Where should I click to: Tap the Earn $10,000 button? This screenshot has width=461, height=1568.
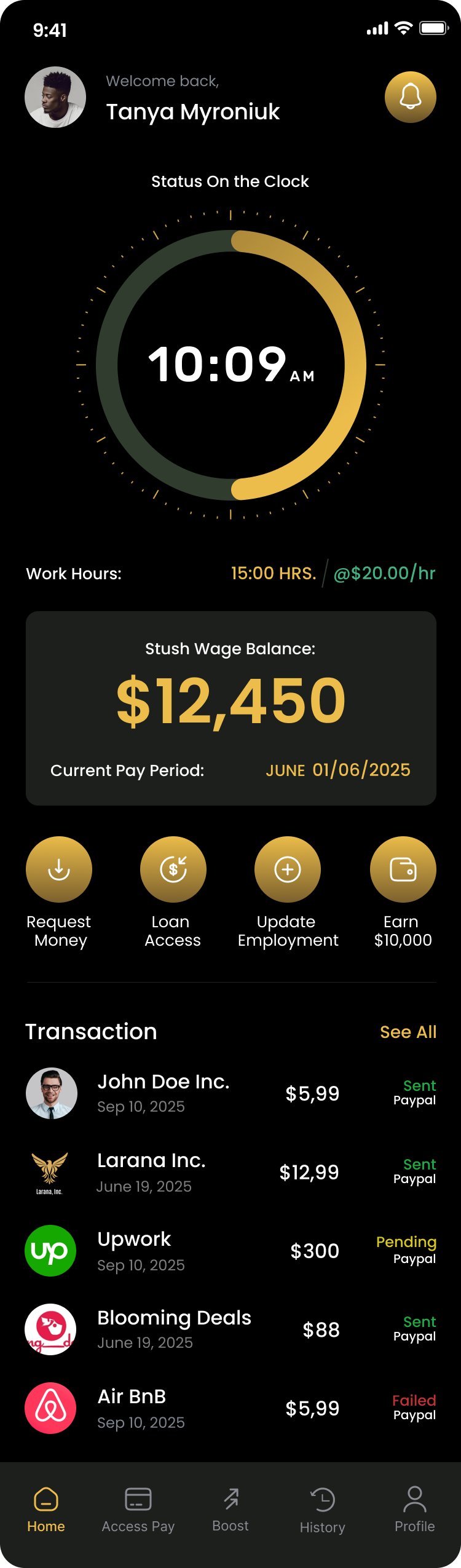403,869
